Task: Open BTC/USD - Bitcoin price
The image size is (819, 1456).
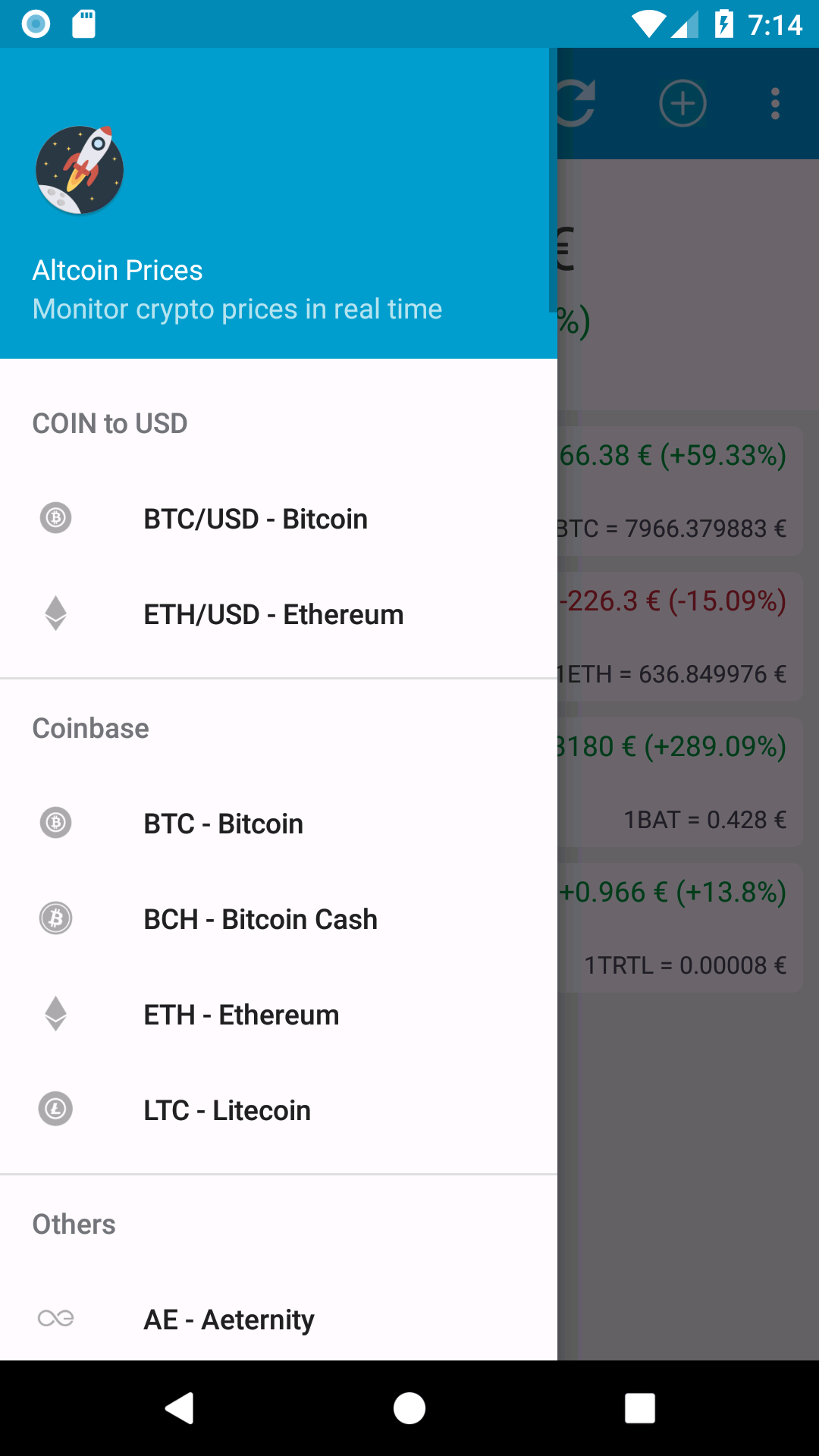Action: 256,519
